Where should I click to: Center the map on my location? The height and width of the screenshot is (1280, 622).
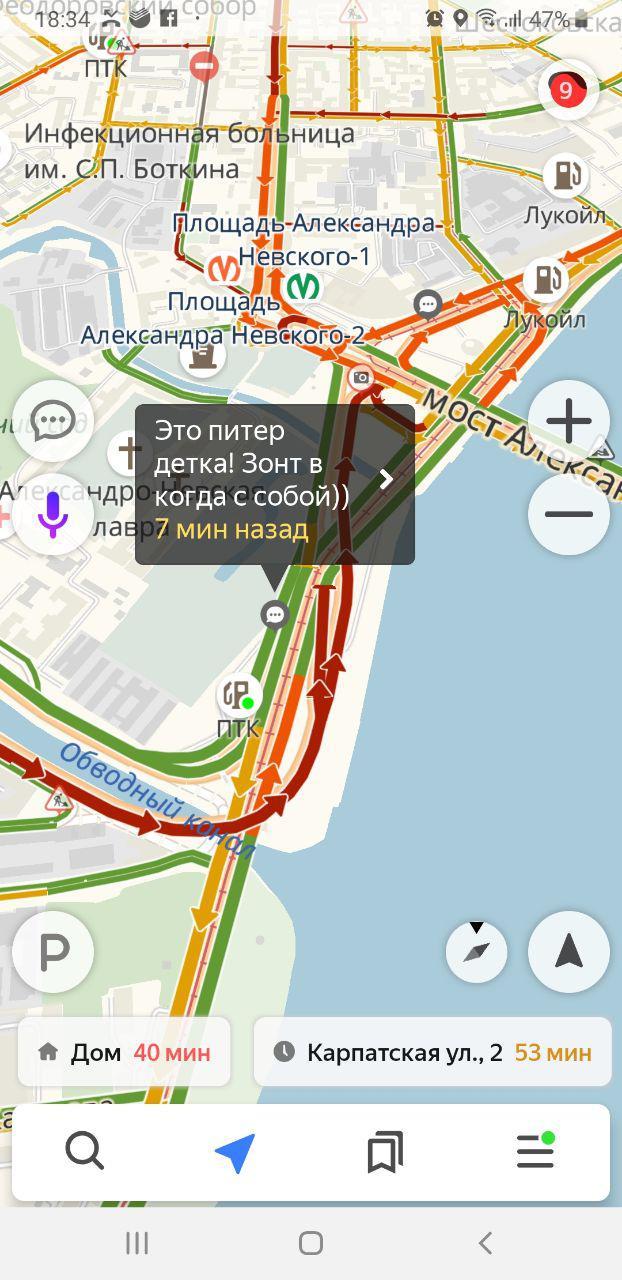(x=568, y=952)
